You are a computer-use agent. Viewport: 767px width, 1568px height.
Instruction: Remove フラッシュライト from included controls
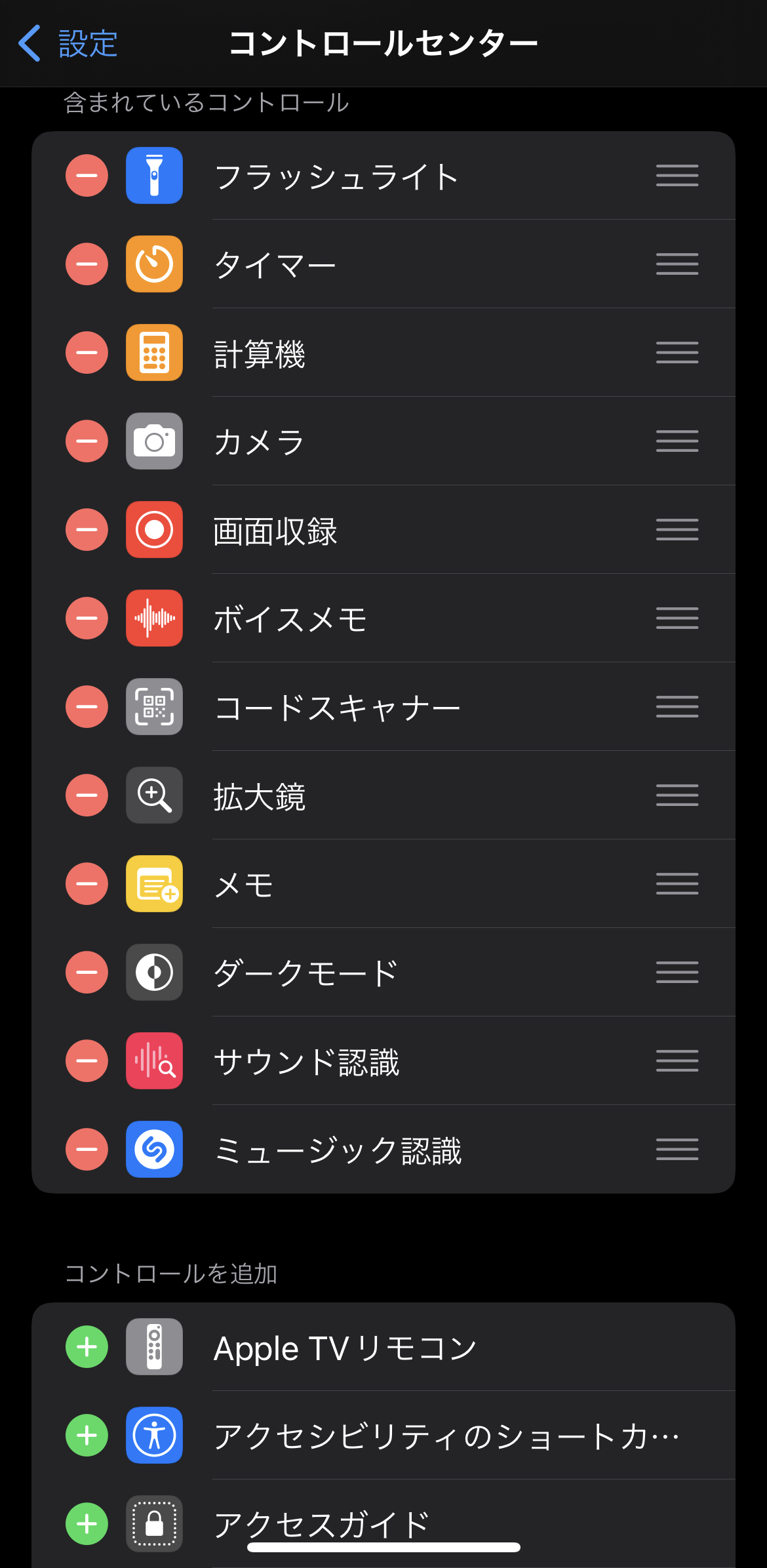pyautogui.click(x=87, y=176)
